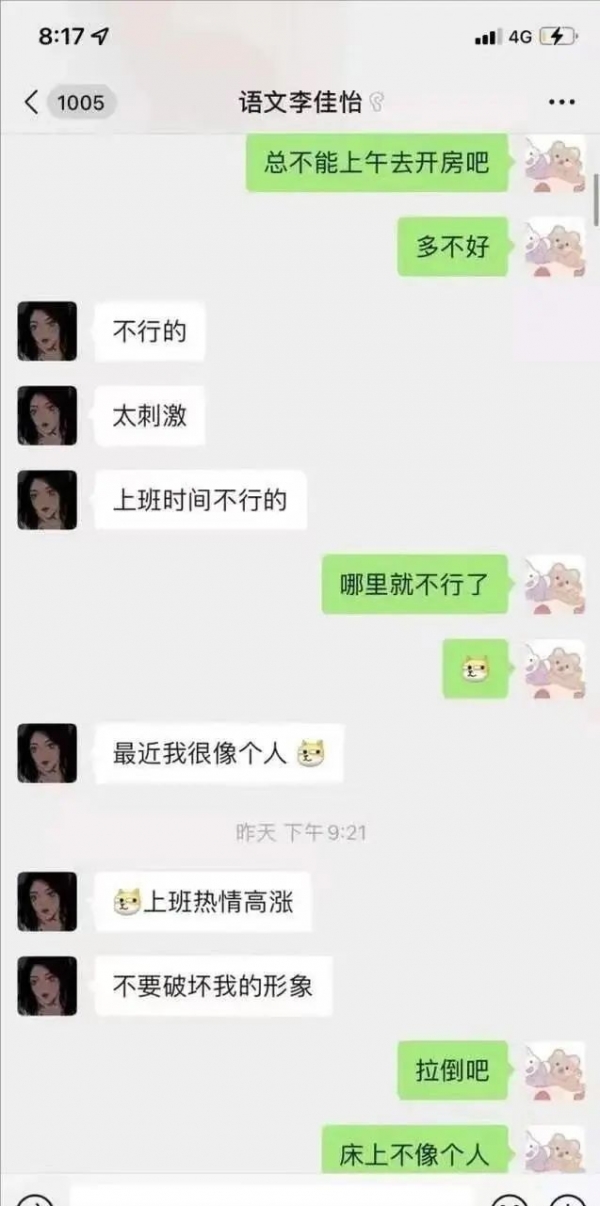Tap the avatar next to "上班热情高涨"
Image resolution: width=600 pixels, height=1206 pixels.
click(47, 901)
